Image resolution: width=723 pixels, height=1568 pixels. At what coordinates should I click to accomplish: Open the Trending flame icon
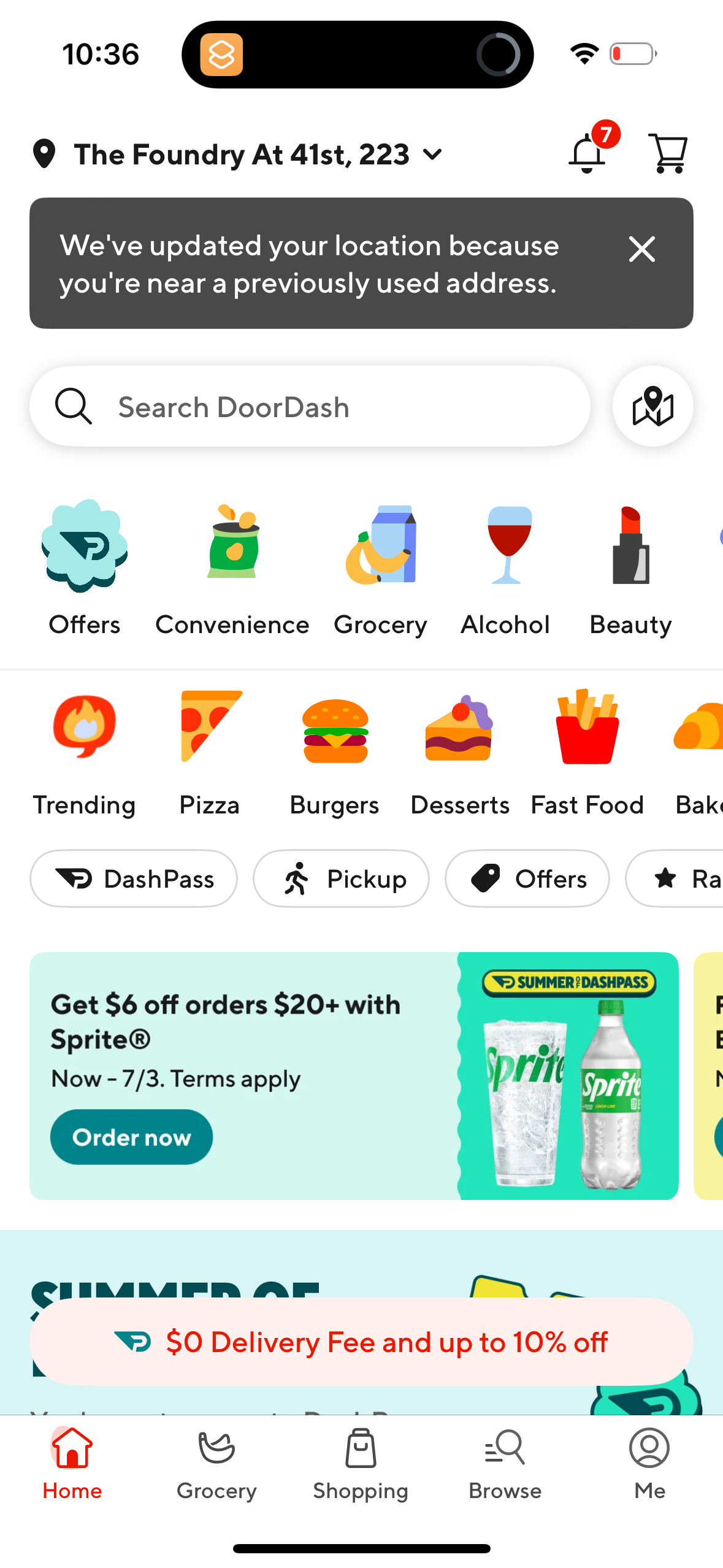point(84,729)
